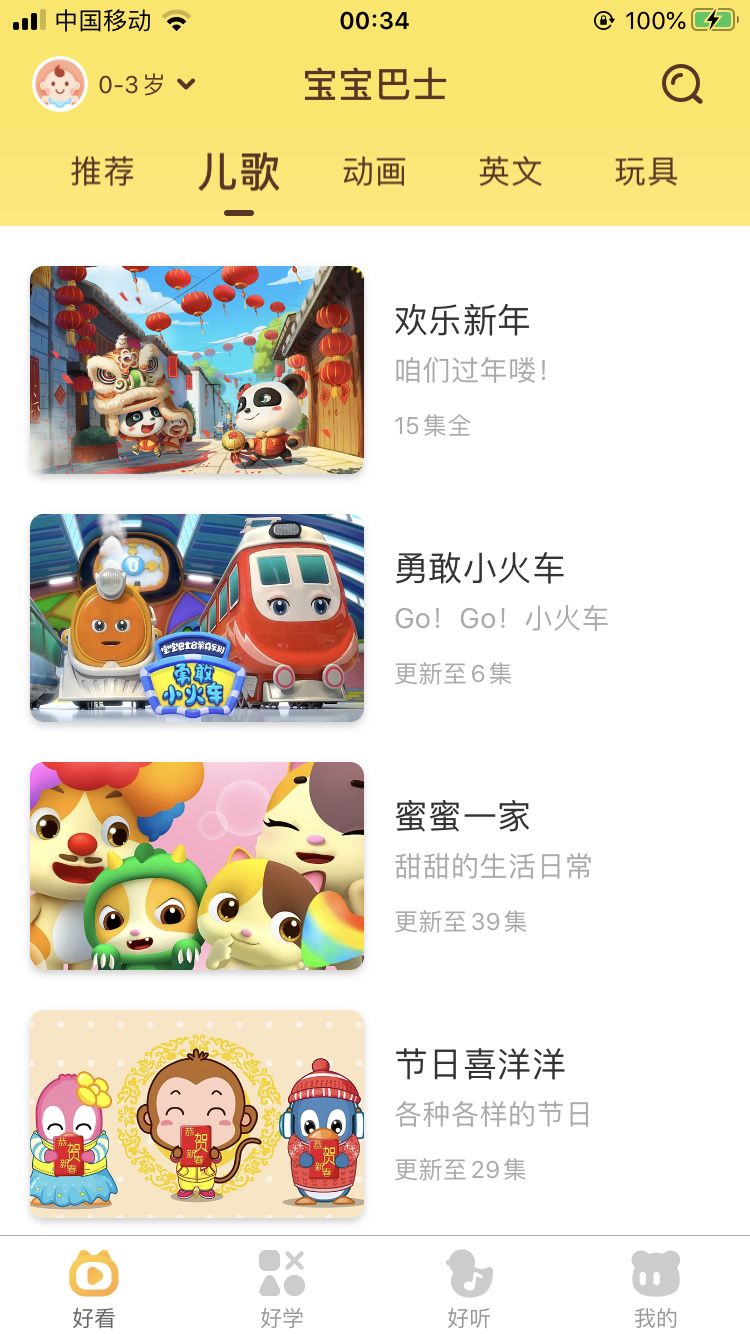The width and height of the screenshot is (750, 1334).
Task: Open 节日喜洋洋 via its thumbnail
Action: (197, 1114)
